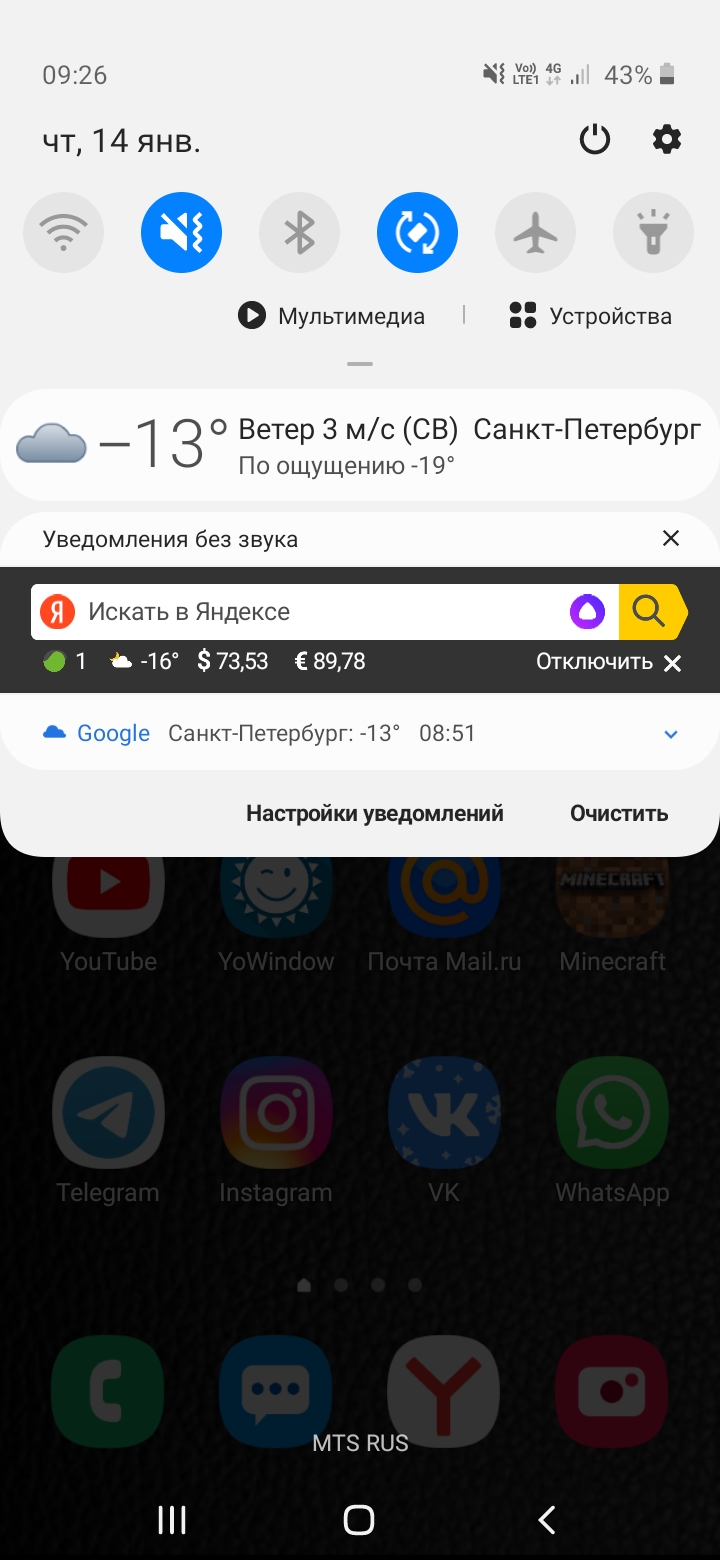This screenshot has height=1560, width=720.
Task: Enable Bluetooth
Action: tap(299, 233)
